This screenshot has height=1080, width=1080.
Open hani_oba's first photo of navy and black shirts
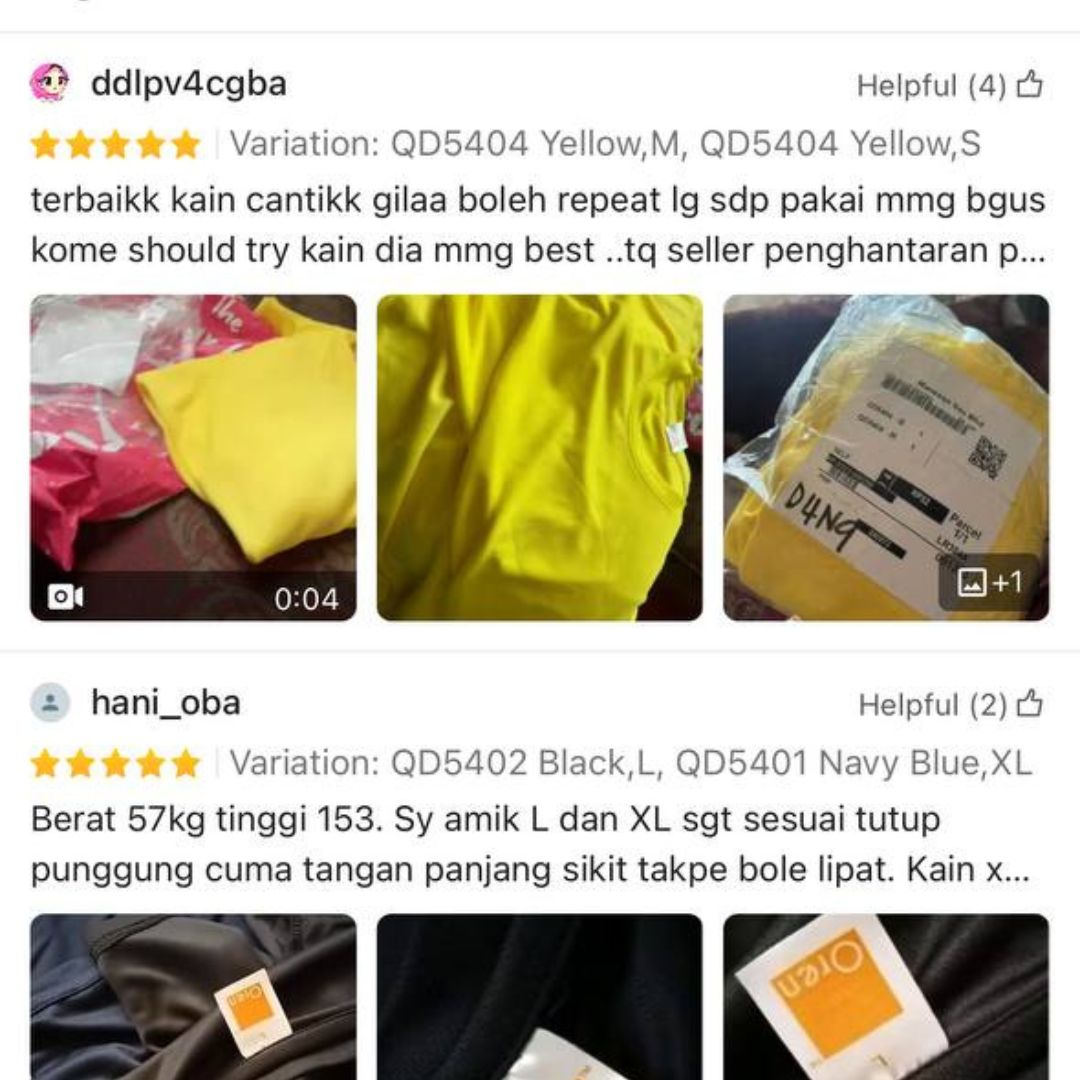[193, 996]
